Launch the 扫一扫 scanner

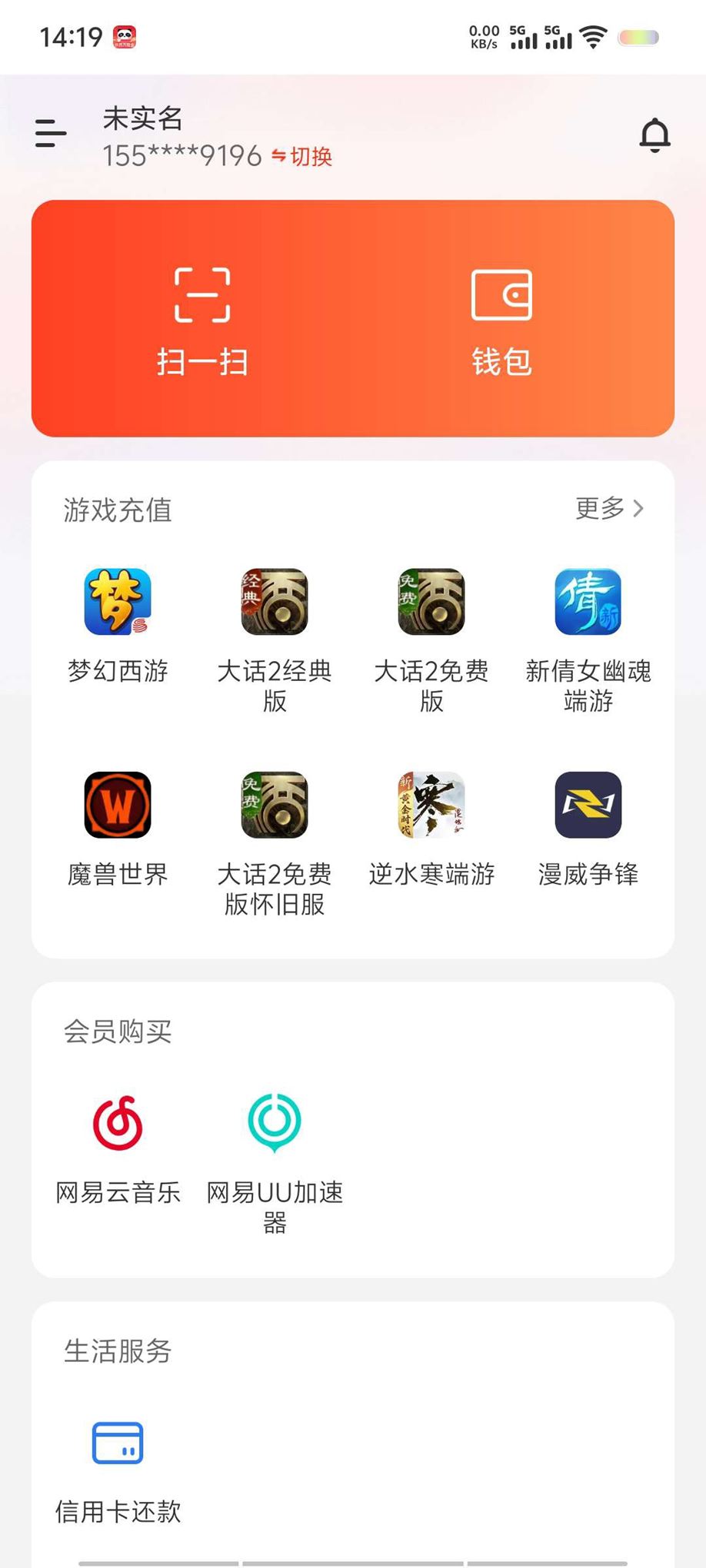(202, 321)
